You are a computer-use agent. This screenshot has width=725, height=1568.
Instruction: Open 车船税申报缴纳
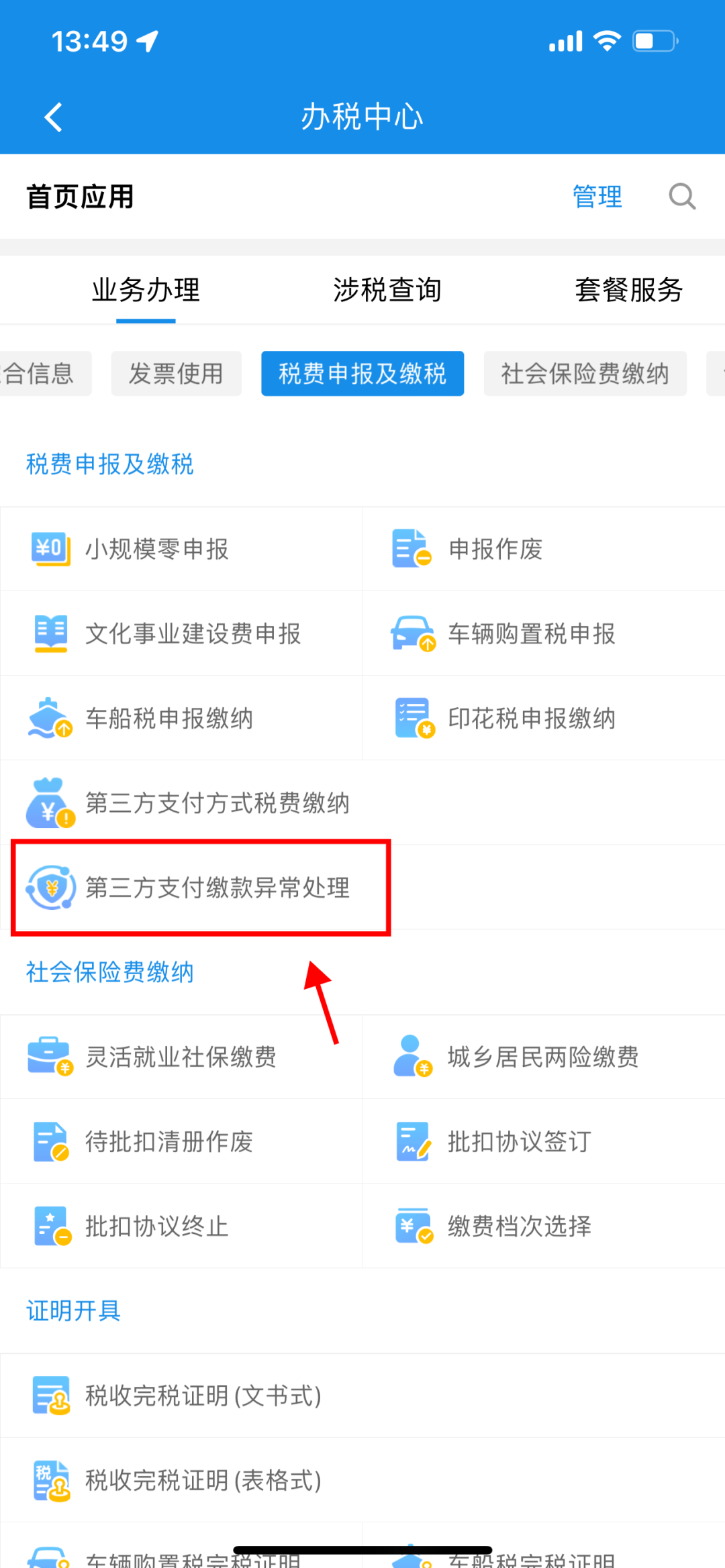click(169, 719)
